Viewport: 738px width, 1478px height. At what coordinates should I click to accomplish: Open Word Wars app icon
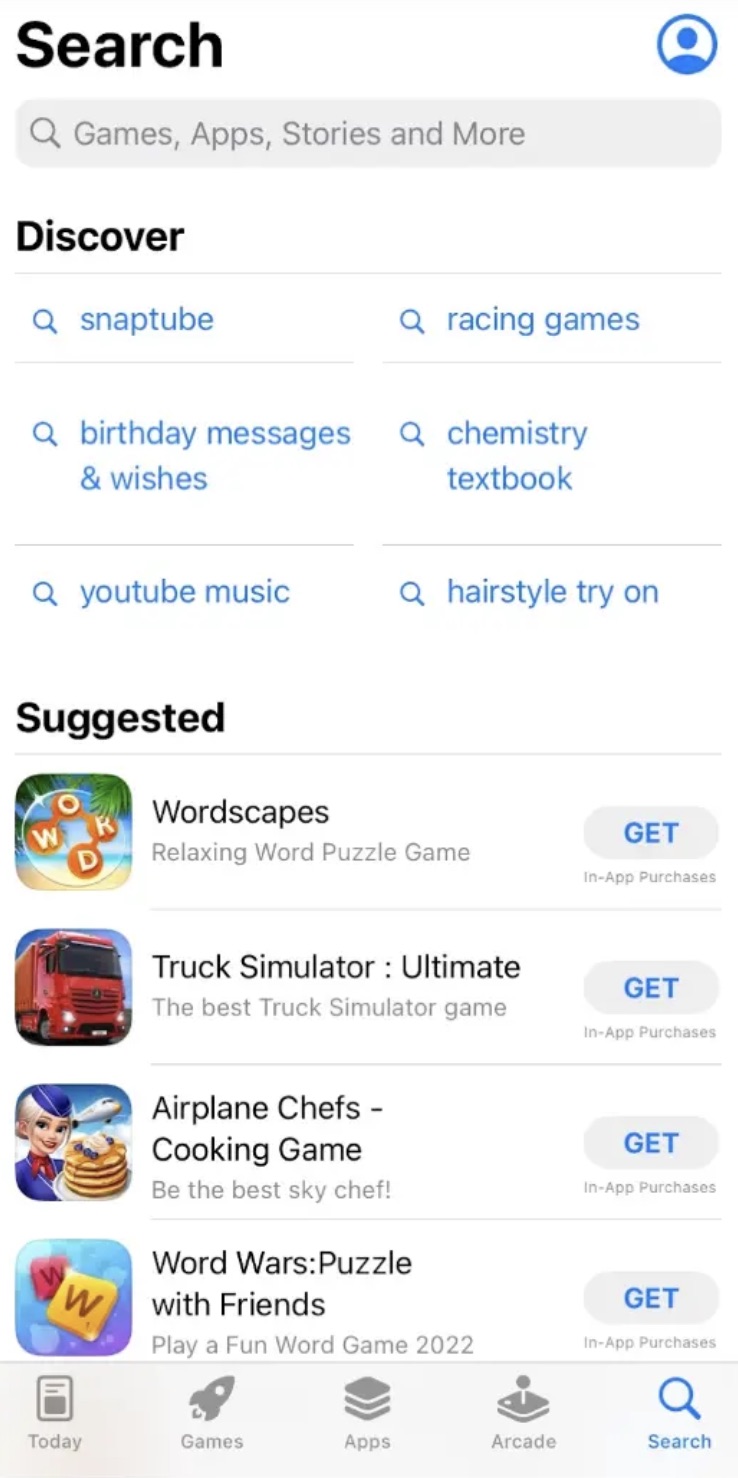point(73,1297)
